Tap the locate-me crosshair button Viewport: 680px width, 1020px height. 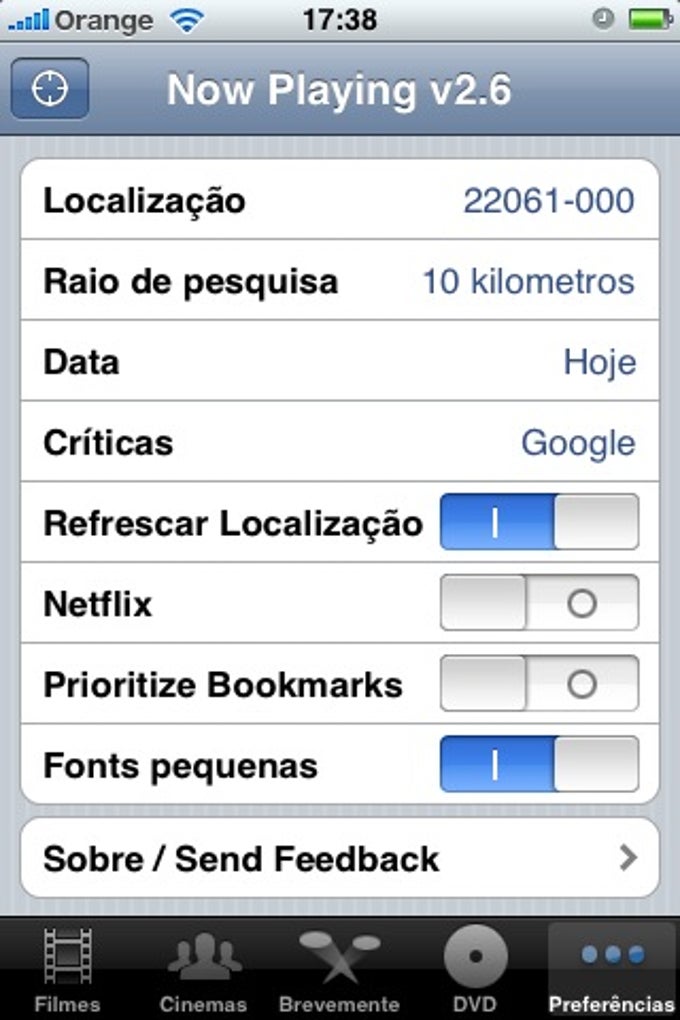coord(50,90)
